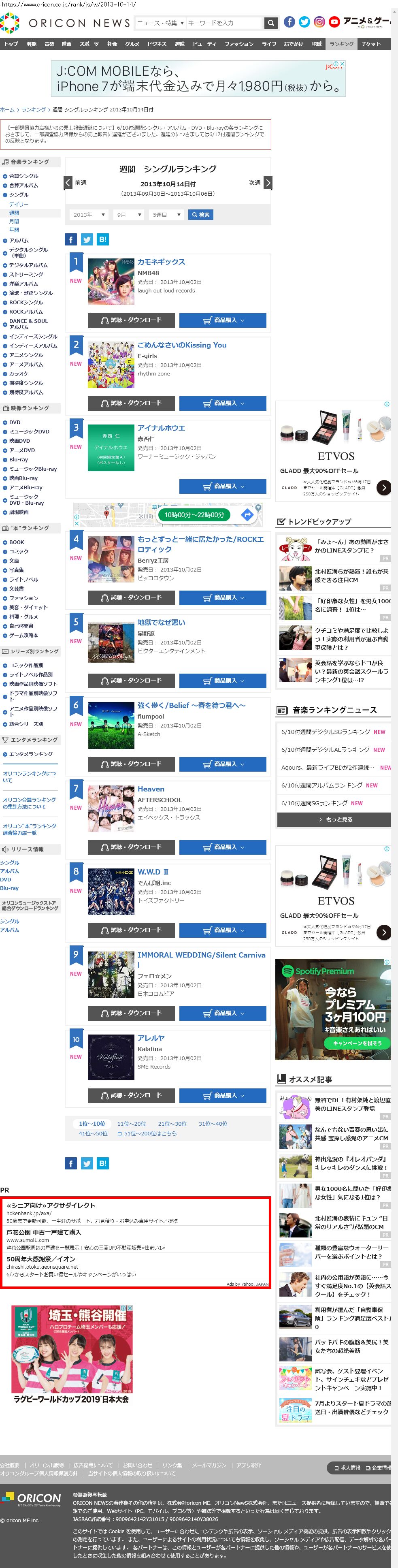Expand the 5週目 week dropdown

[x=167, y=215]
